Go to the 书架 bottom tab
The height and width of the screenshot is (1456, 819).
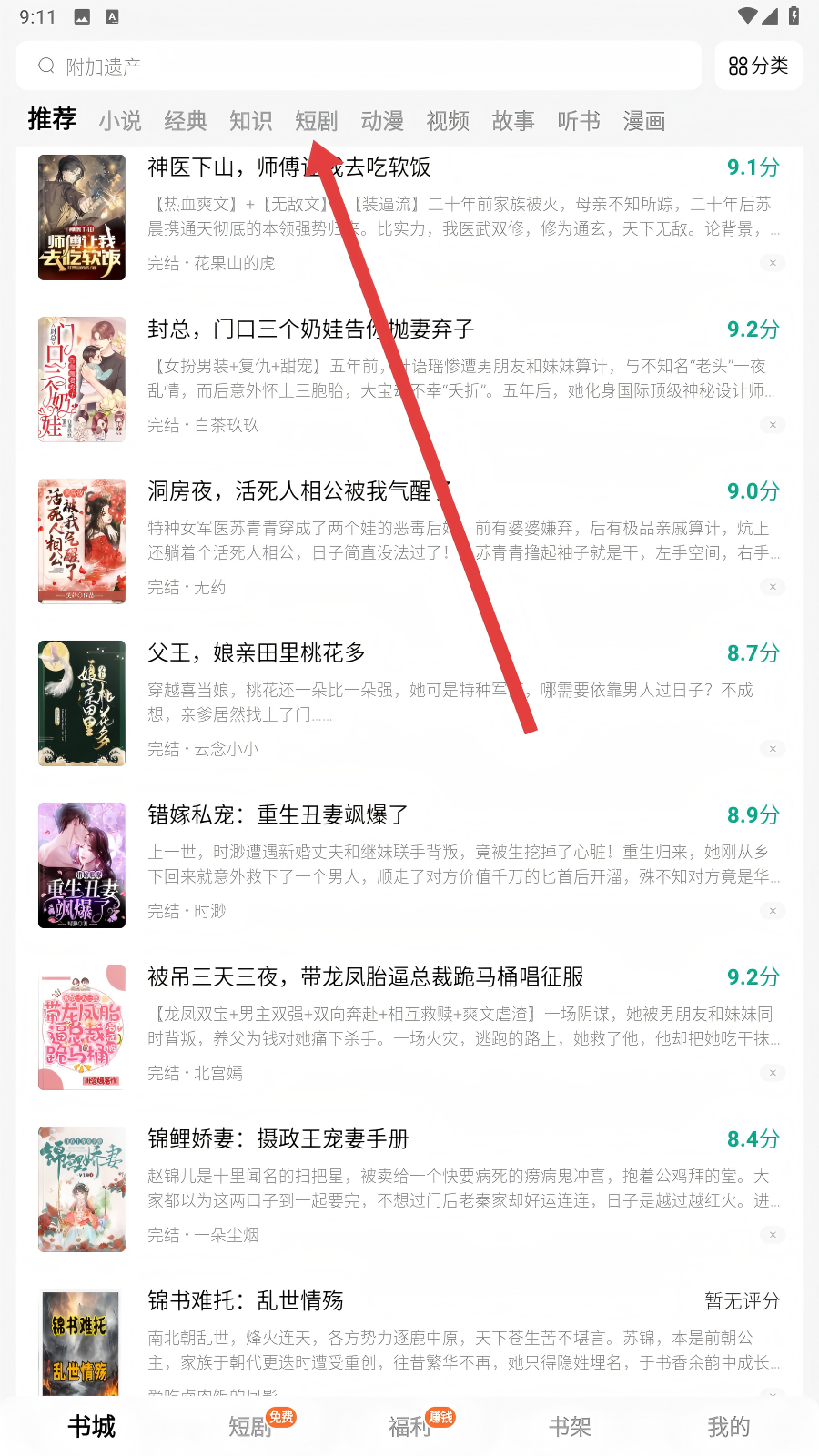point(570,1426)
